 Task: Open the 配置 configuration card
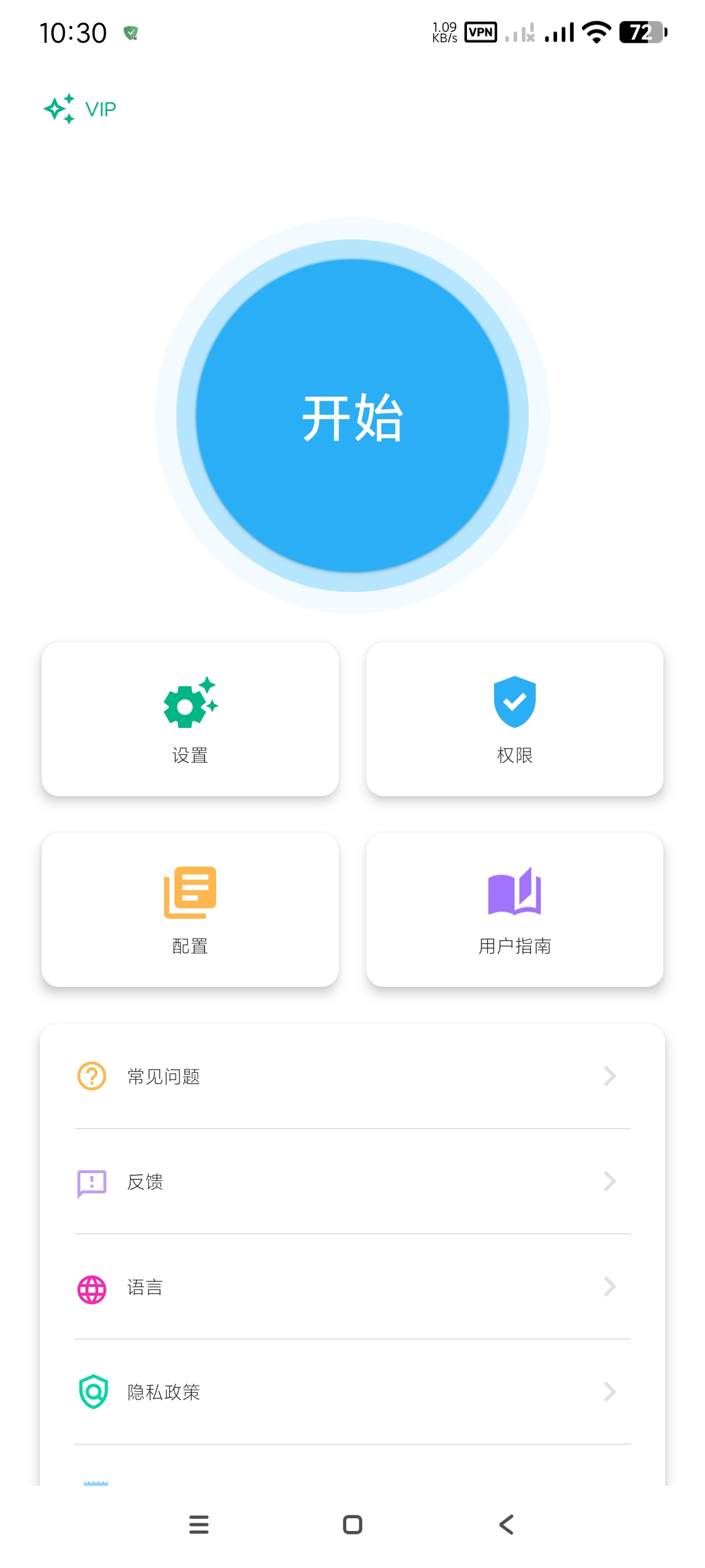click(190, 909)
